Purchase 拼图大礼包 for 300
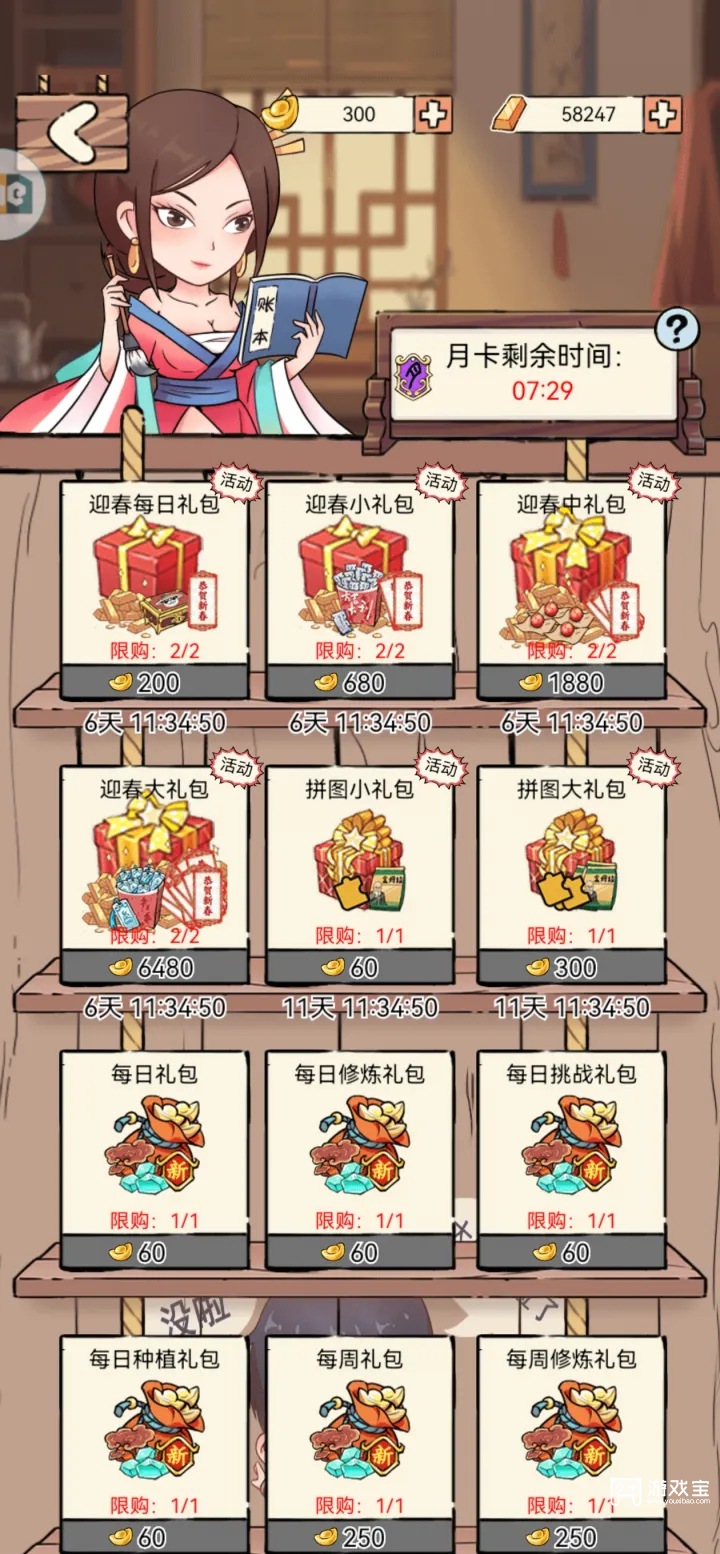 570,968
